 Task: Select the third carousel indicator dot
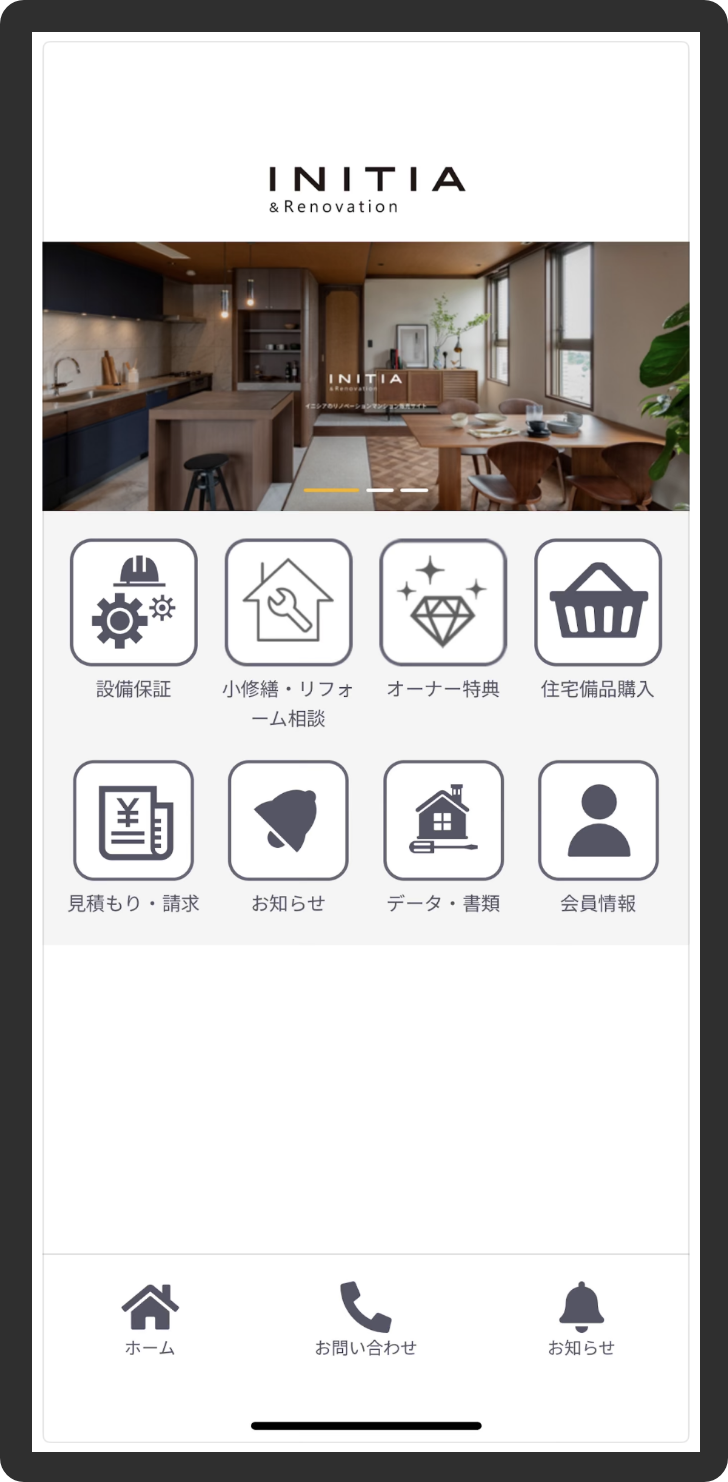click(x=414, y=491)
